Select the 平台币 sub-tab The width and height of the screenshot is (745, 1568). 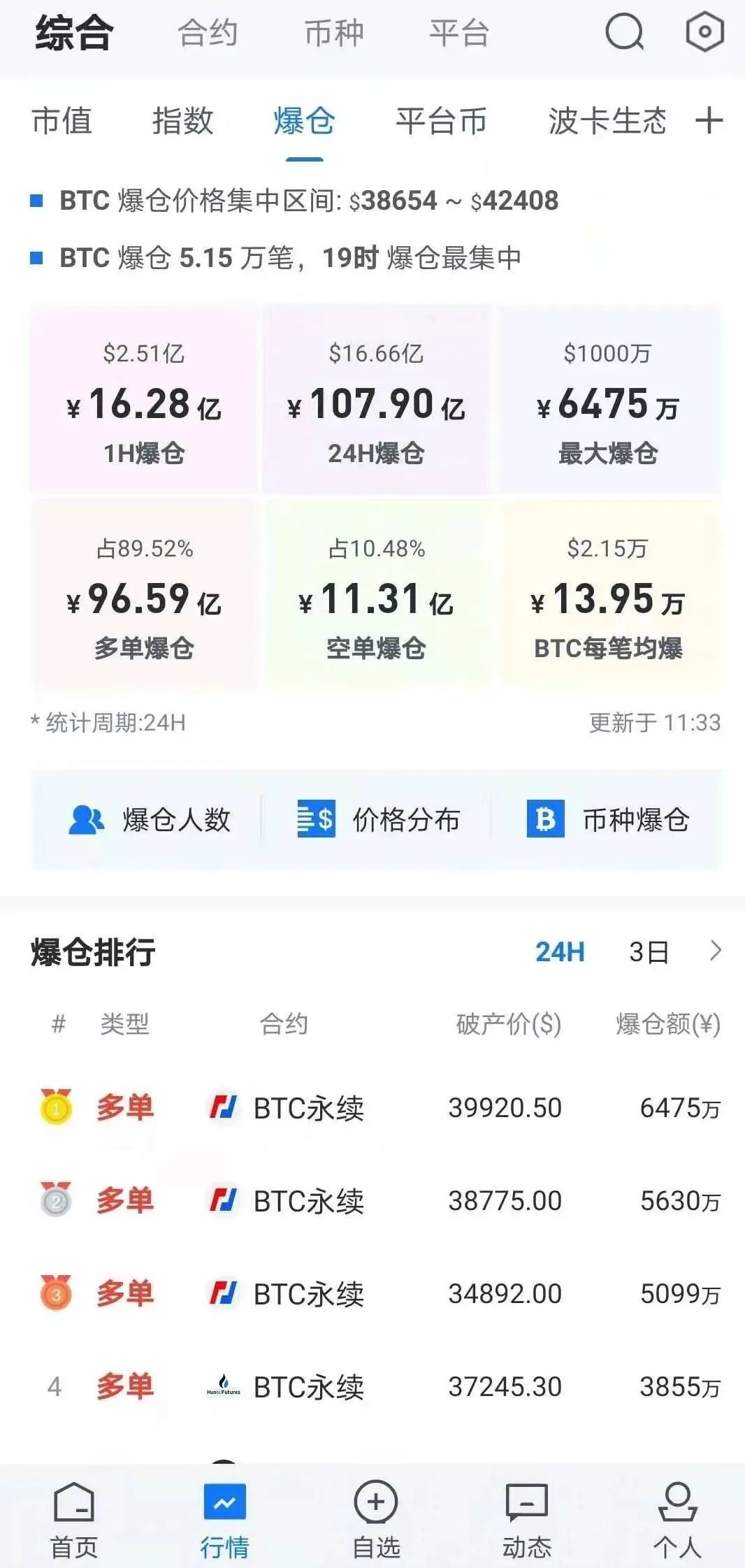click(x=441, y=120)
